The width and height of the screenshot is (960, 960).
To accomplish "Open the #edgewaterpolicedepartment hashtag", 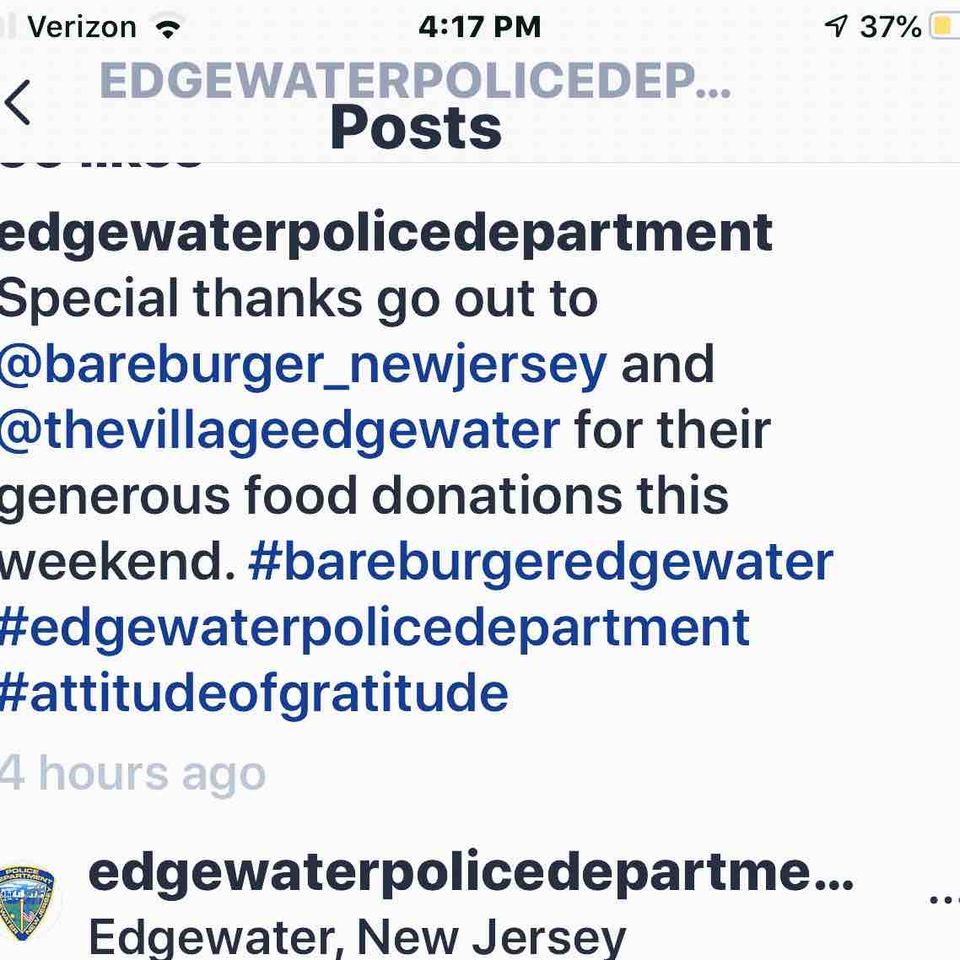I will pyautogui.click(x=374, y=628).
